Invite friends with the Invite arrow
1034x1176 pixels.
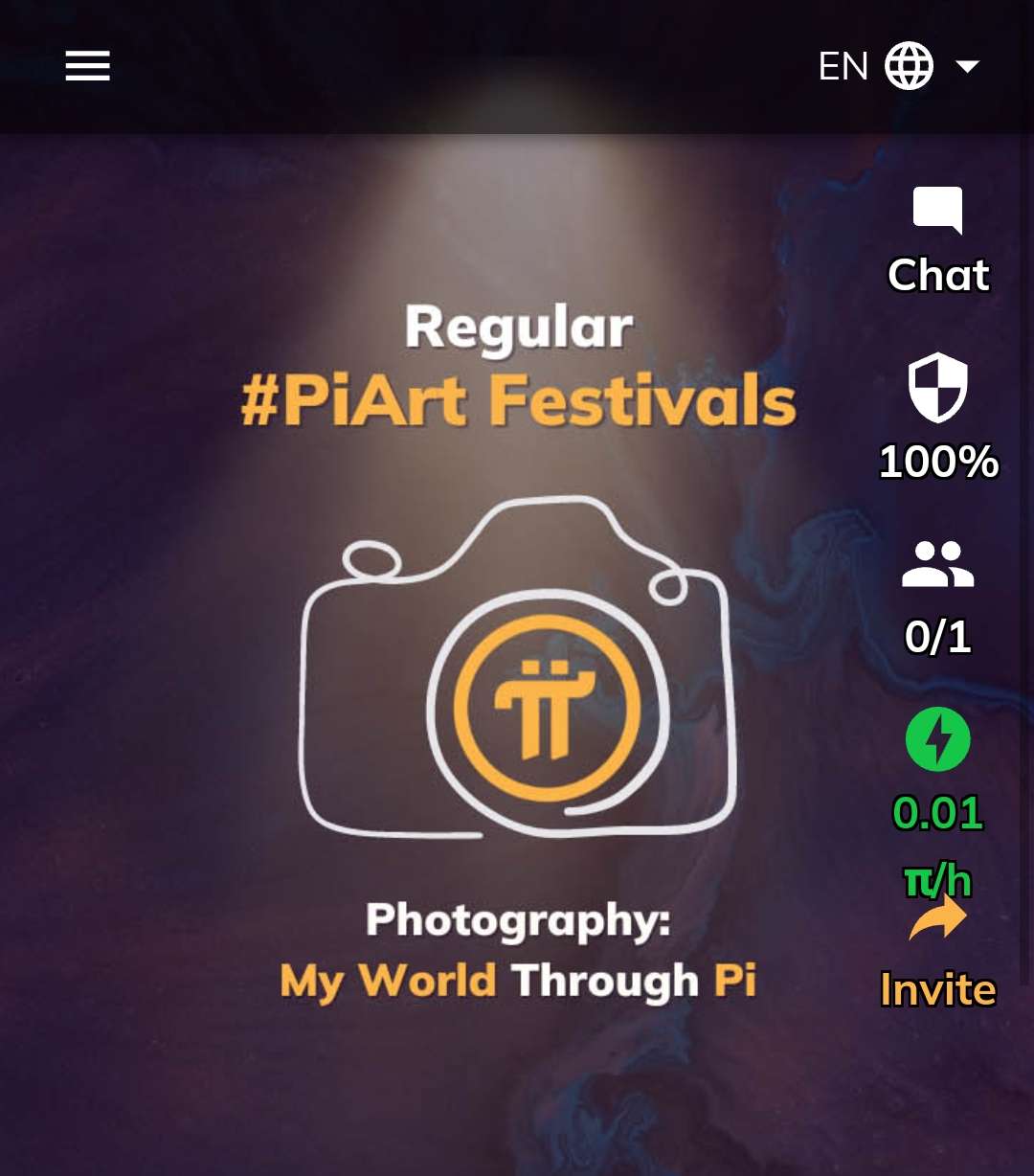coord(937,919)
